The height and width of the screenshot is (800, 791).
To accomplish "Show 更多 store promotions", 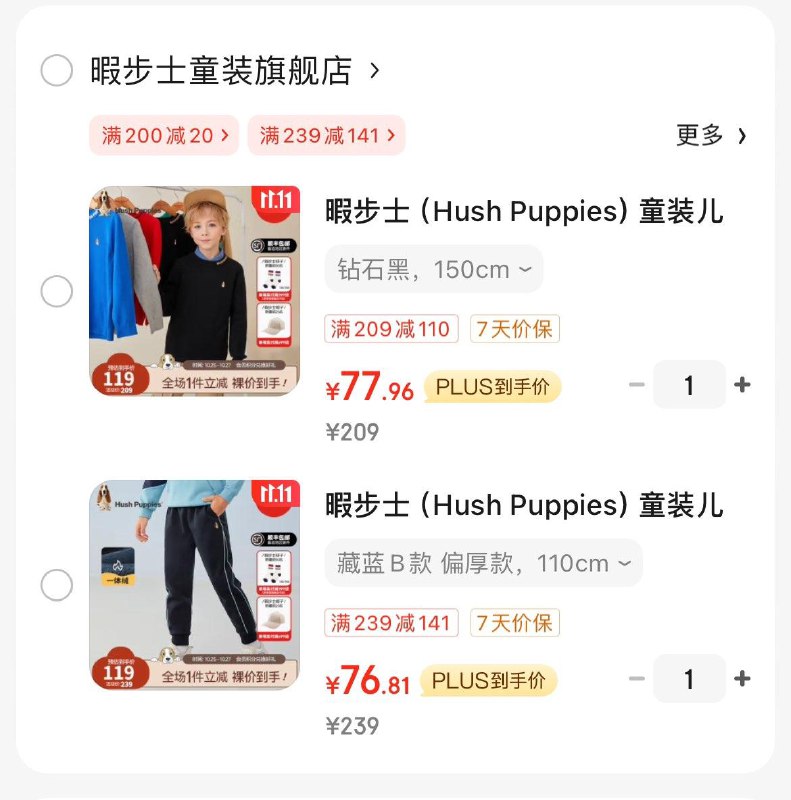I will [711, 136].
